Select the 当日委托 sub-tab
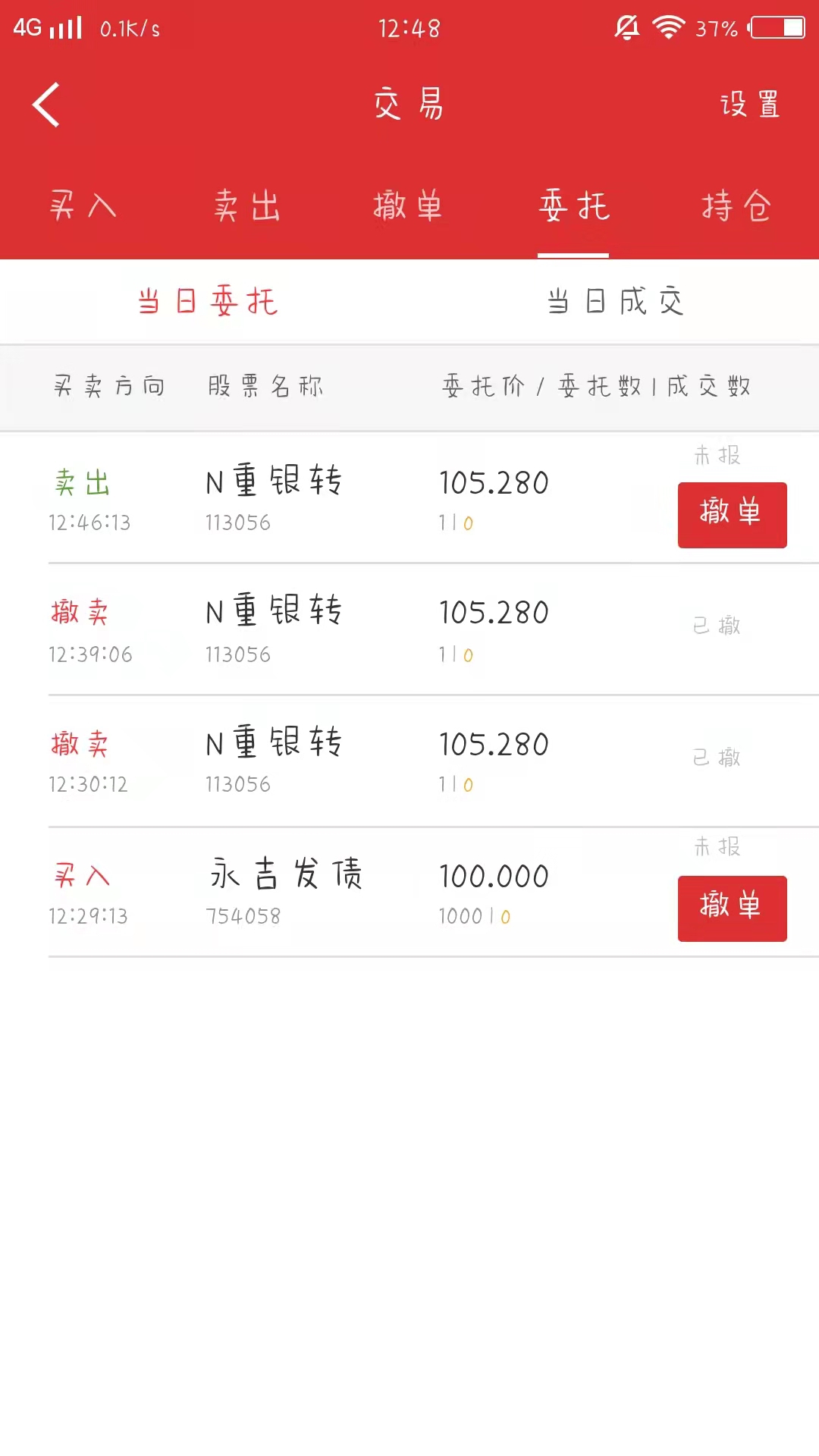The image size is (819, 1456). coord(207,302)
